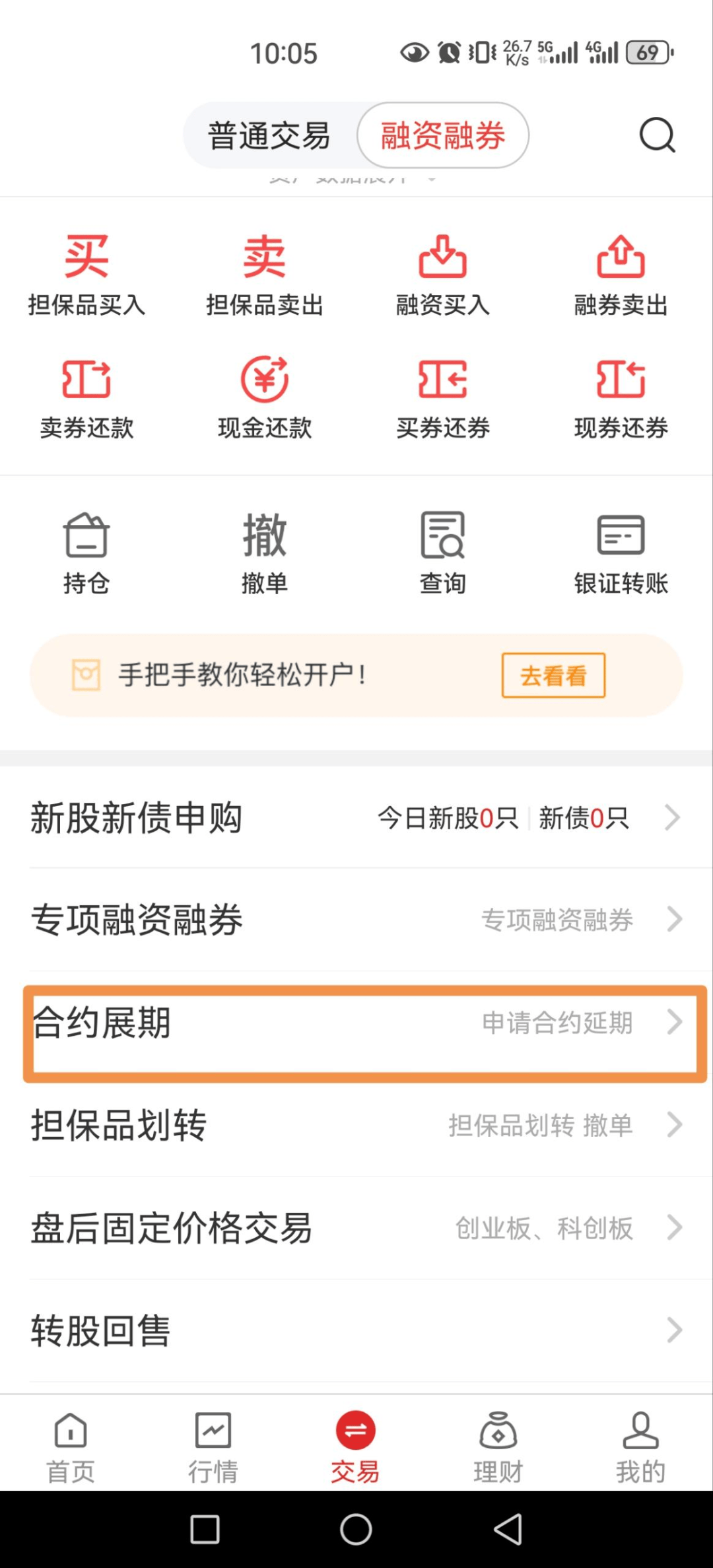
Task: Open 合约展期 contract extension
Action: (x=356, y=1024)
